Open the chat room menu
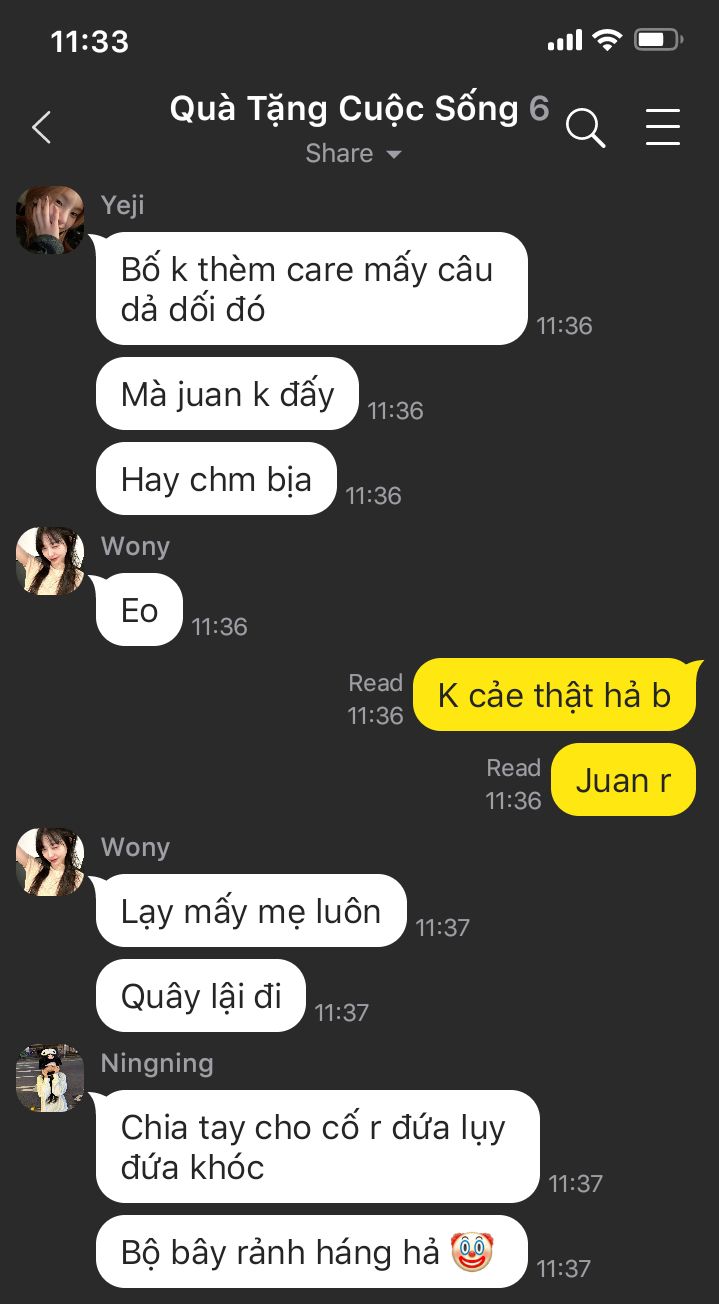The height and width of the screenshot is (1304, 719). pyautogui.click(x=662, y=127)
